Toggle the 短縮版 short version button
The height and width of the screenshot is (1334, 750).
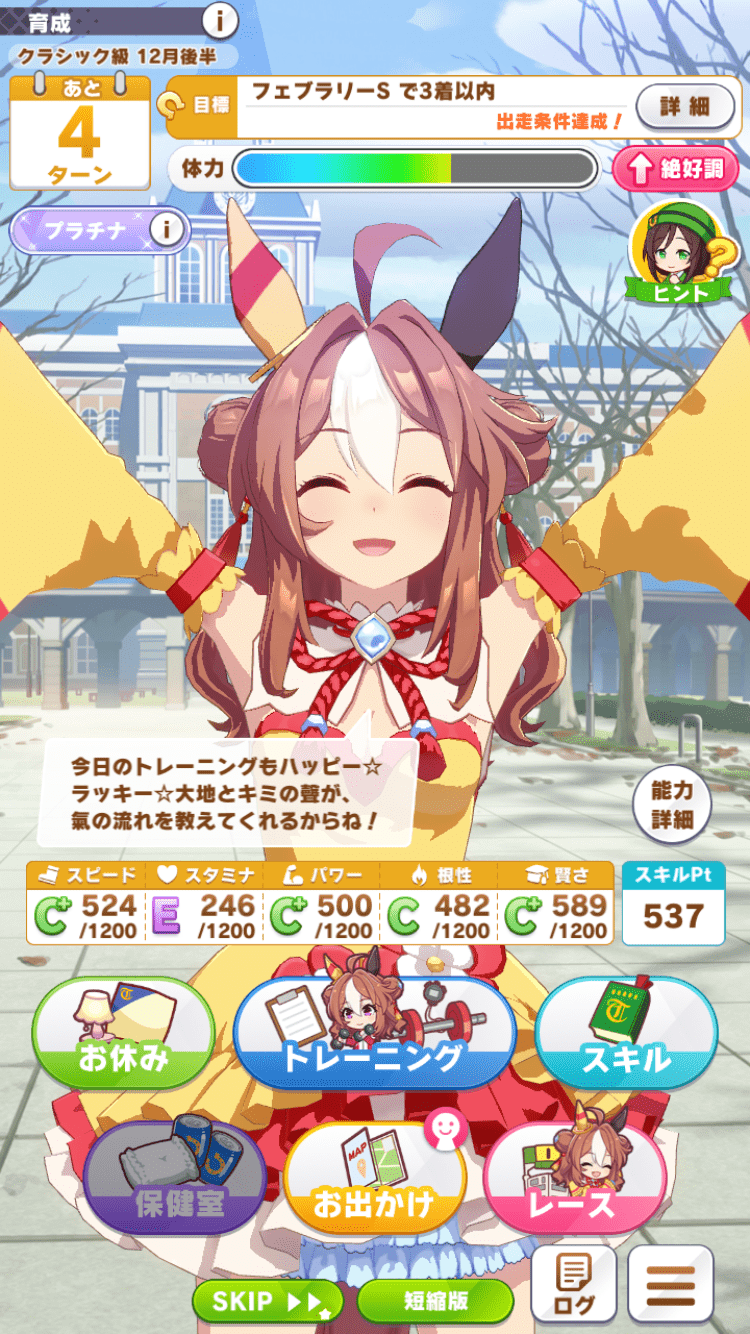(435, 1301)
